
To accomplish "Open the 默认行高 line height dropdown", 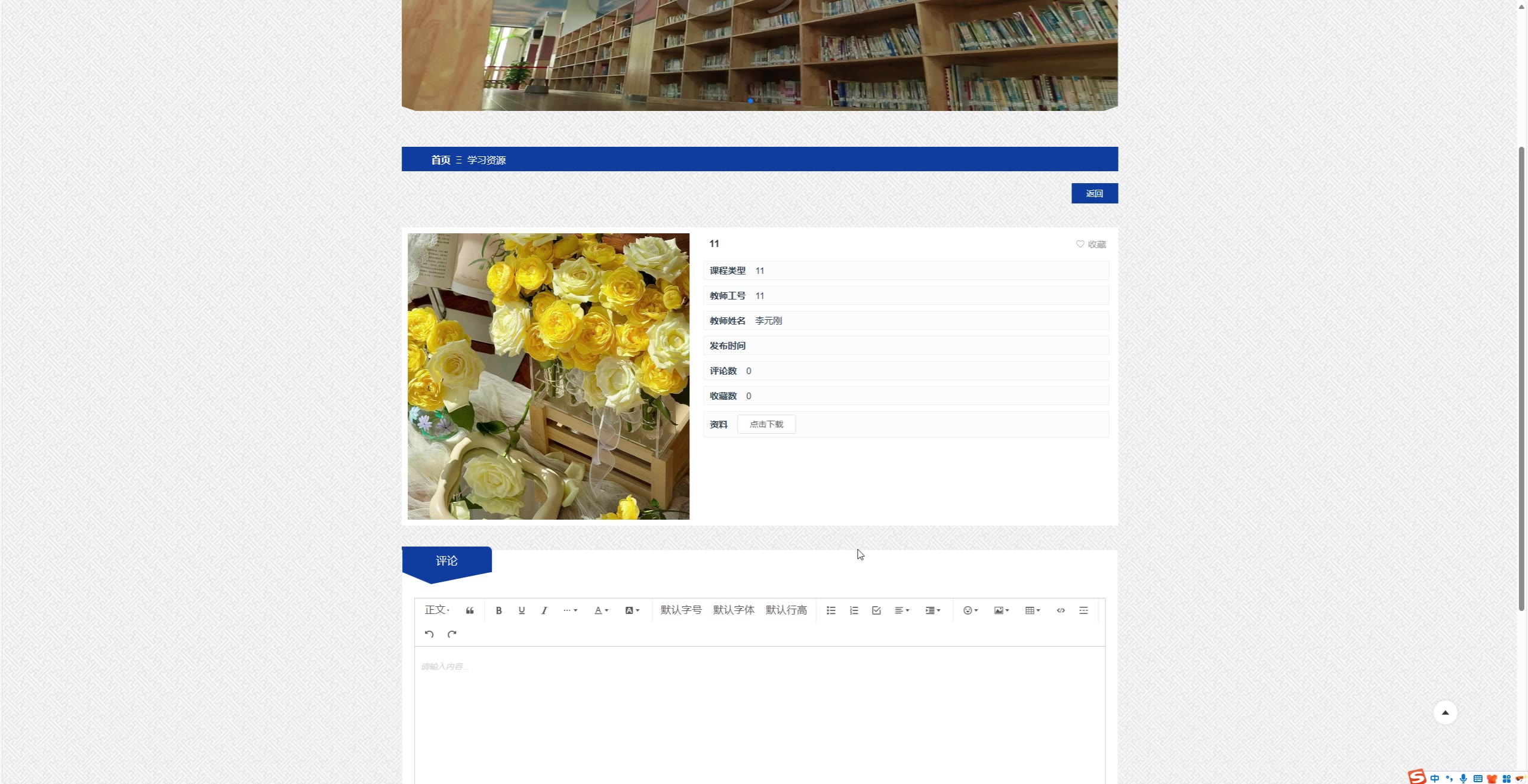I will 786,610.
